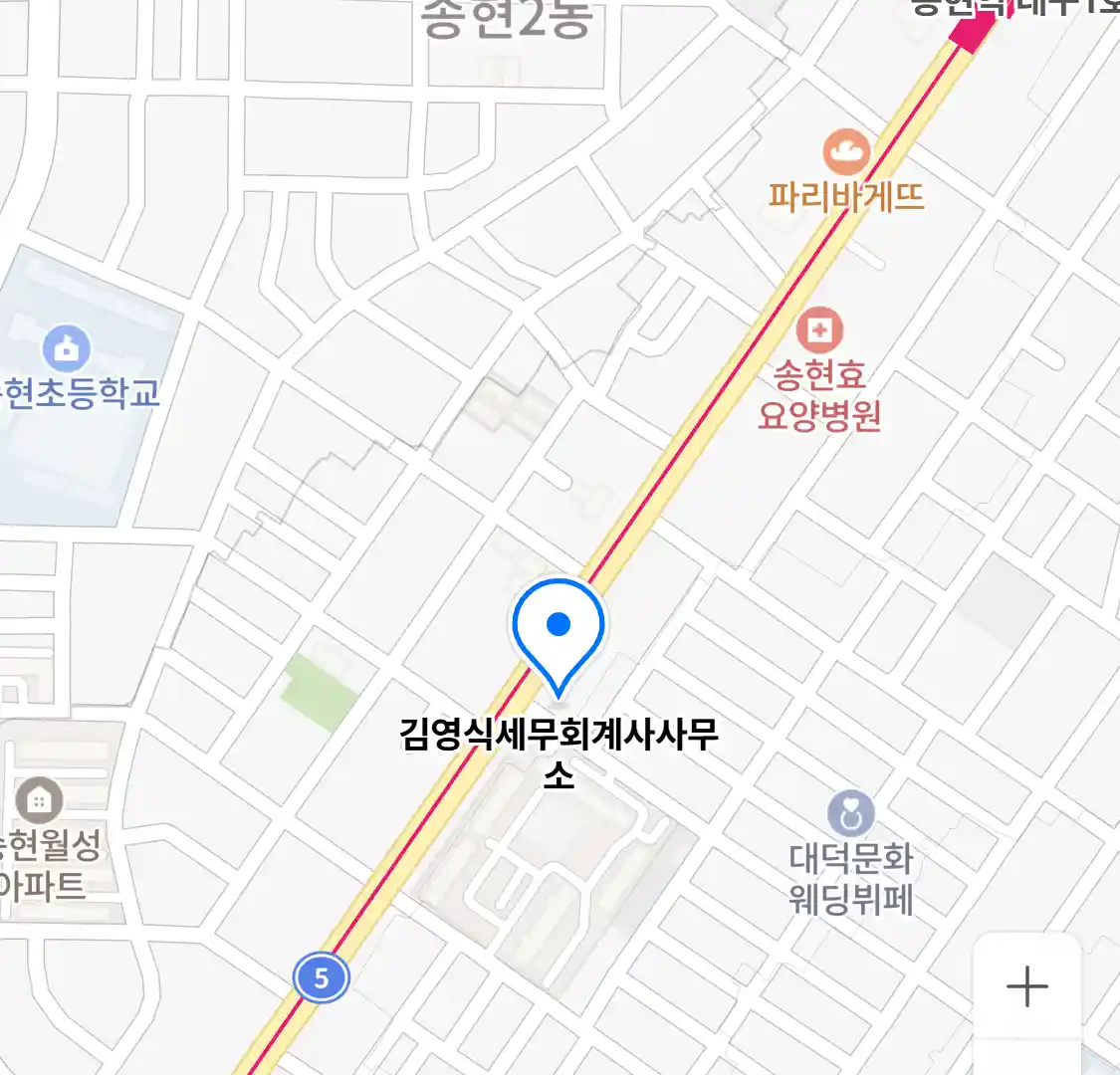The image size is (1120, 1075).
Task: Select the 송현효 요양병원 hospital marker
Action: tap(819, 329)
